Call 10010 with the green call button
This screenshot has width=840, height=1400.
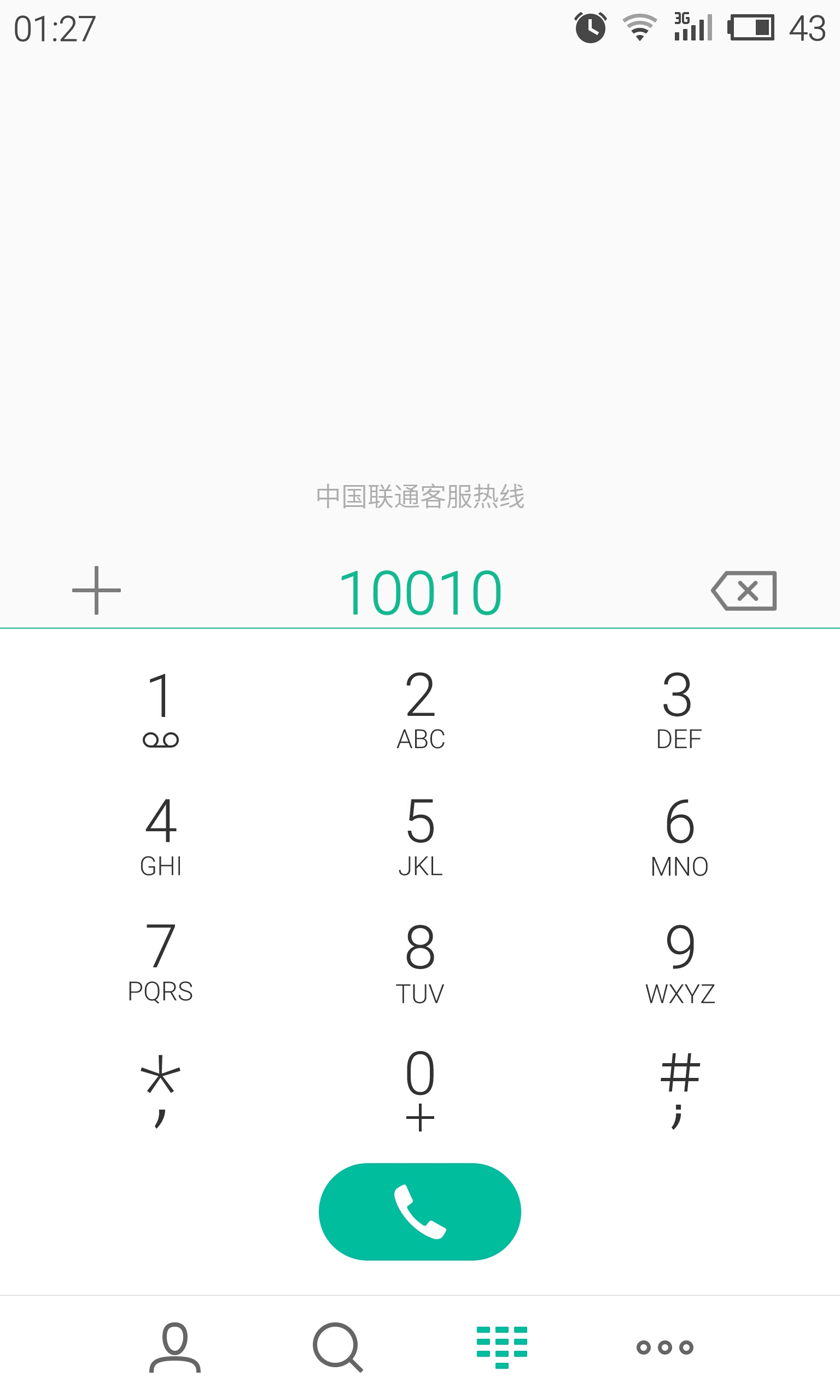[x=420, y=1211]
